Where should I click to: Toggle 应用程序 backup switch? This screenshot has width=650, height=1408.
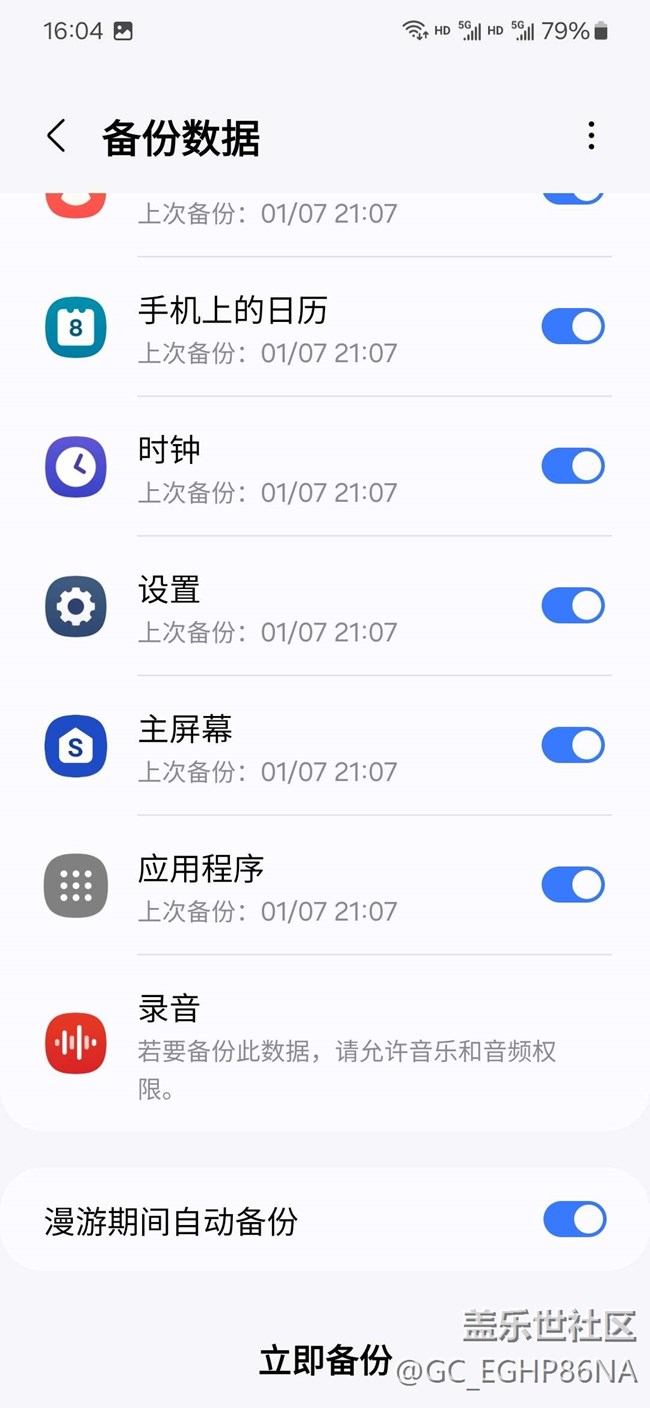(573, 884)
